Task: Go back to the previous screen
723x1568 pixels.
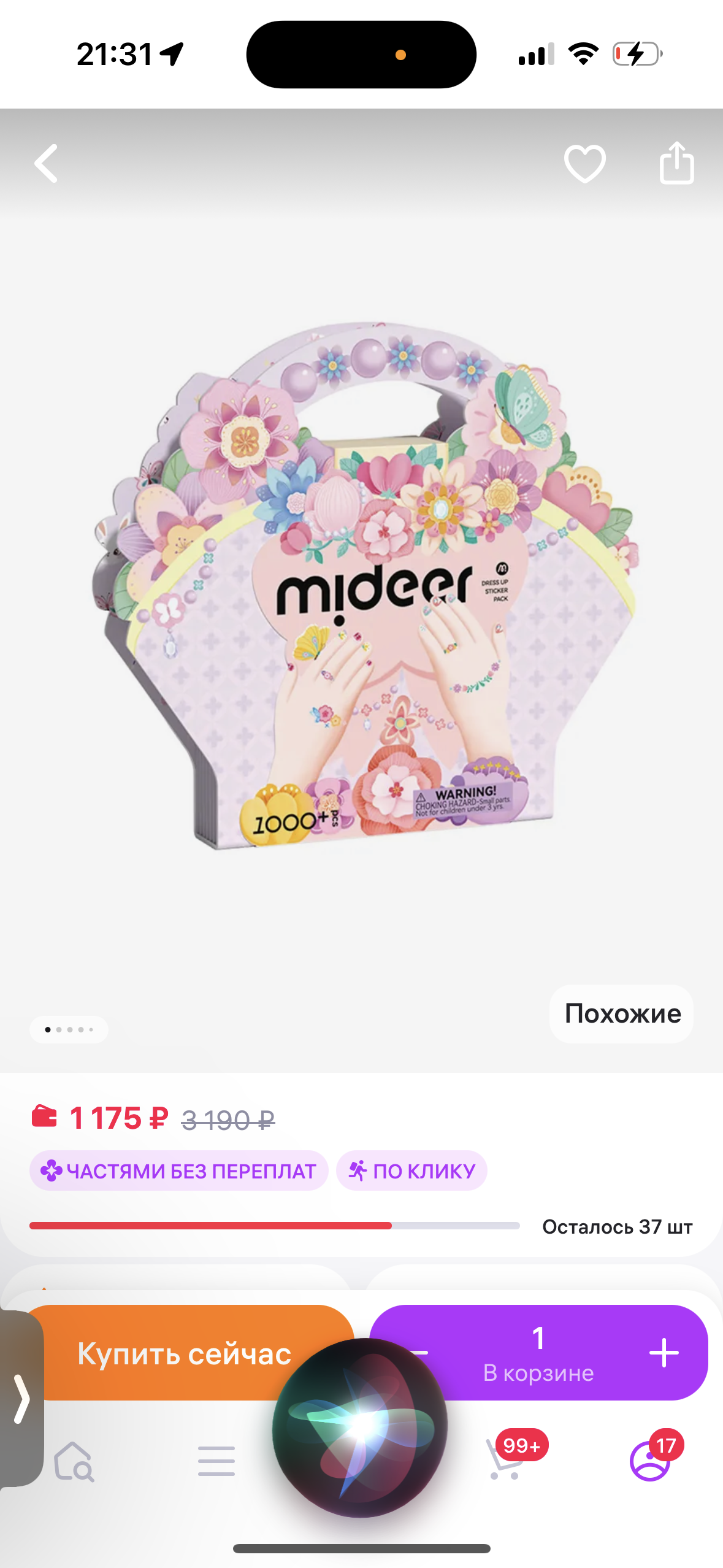Action: point(47,164)
